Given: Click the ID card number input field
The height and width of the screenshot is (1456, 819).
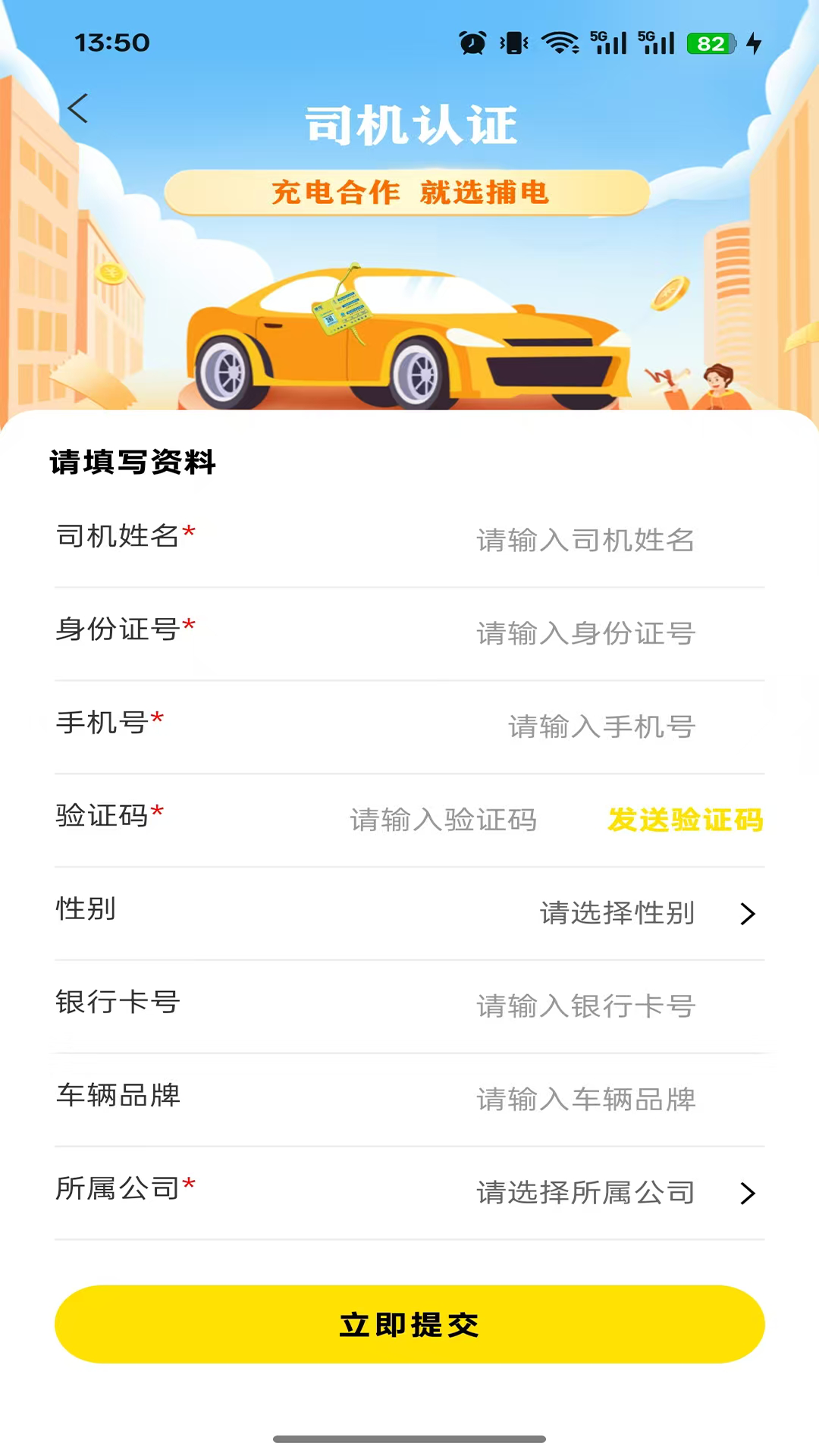Looking at the screenshot, I should tap(584, 633).
